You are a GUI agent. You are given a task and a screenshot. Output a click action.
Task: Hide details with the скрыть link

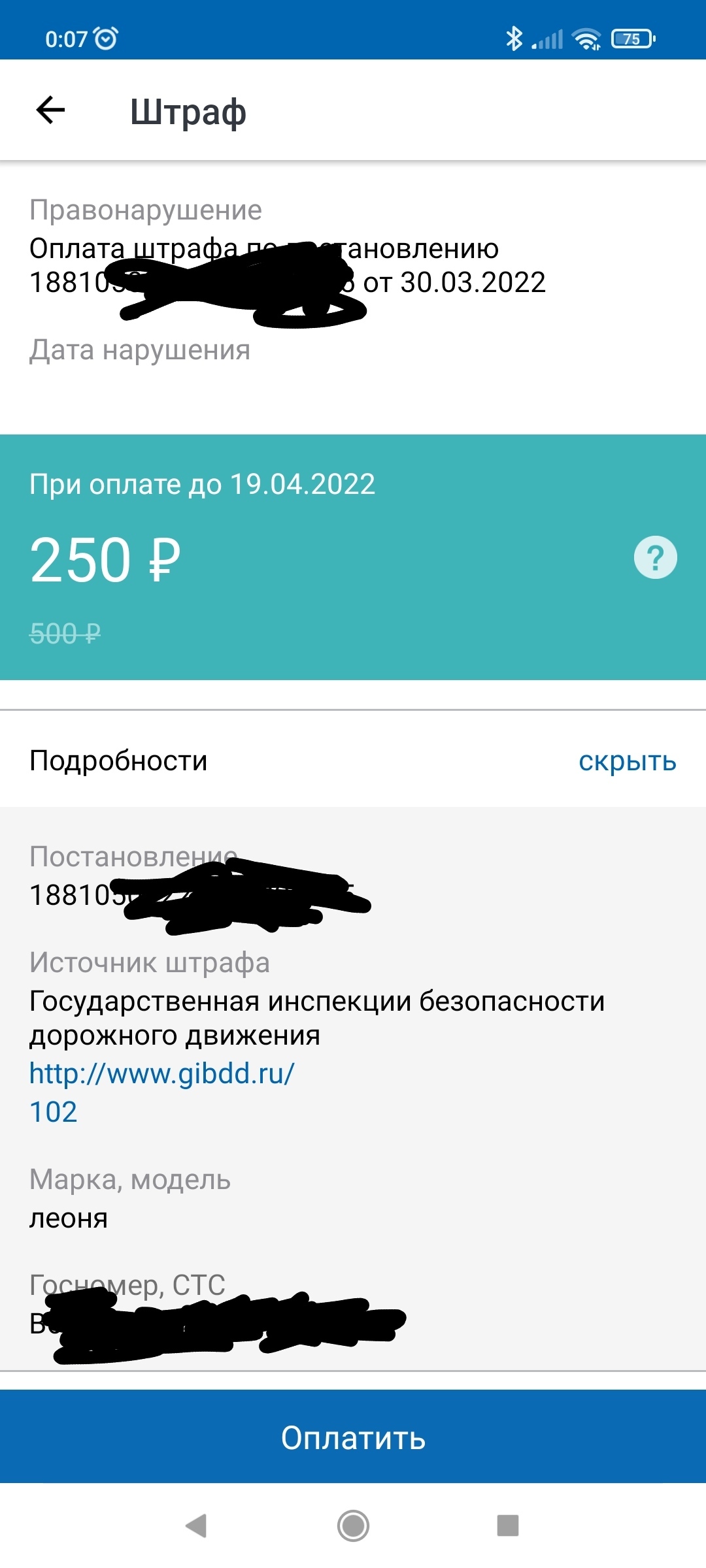click(x=627, y=761)
